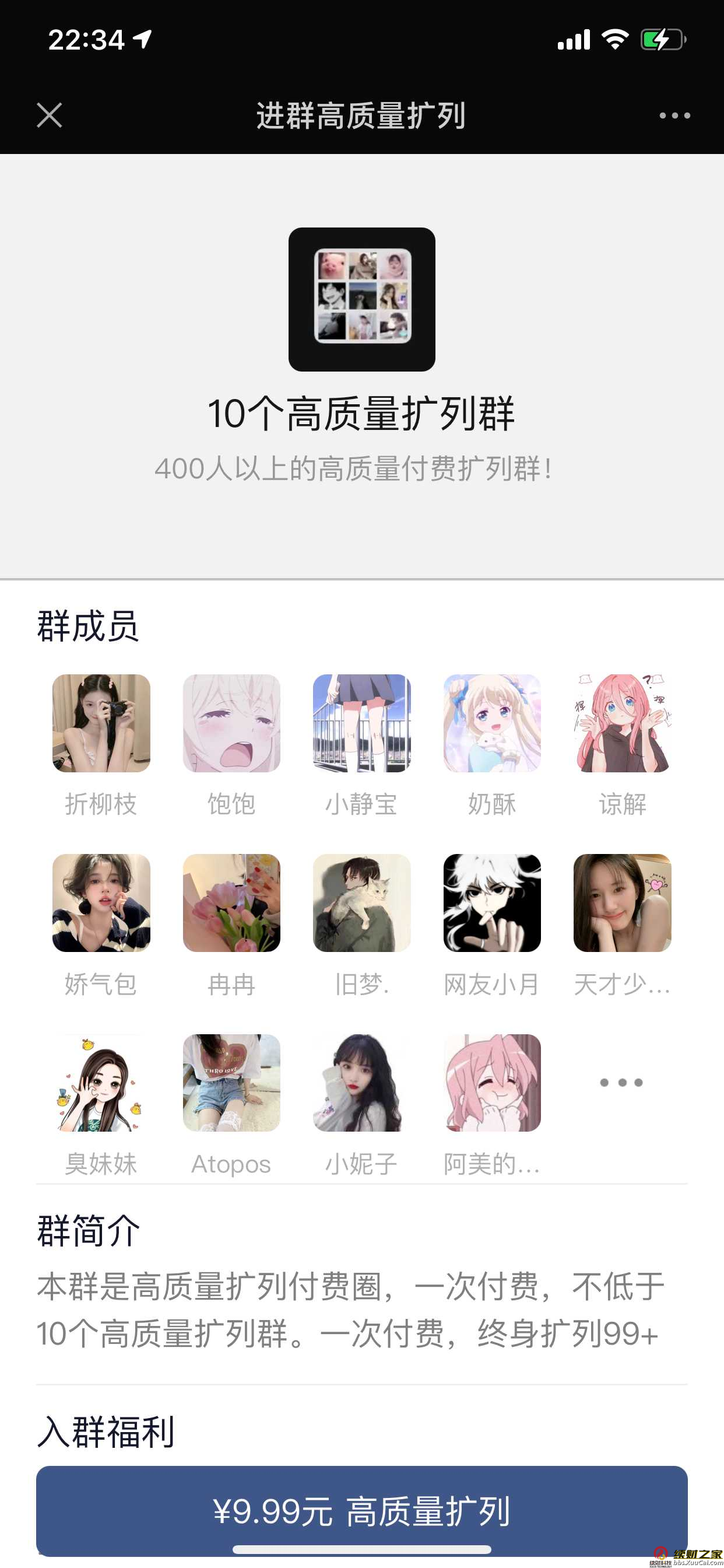Image resolution: width=724 pixels, height=1568 pixels.
Task: Select member 小妮子's avatar
Action: pos(361,1083)
